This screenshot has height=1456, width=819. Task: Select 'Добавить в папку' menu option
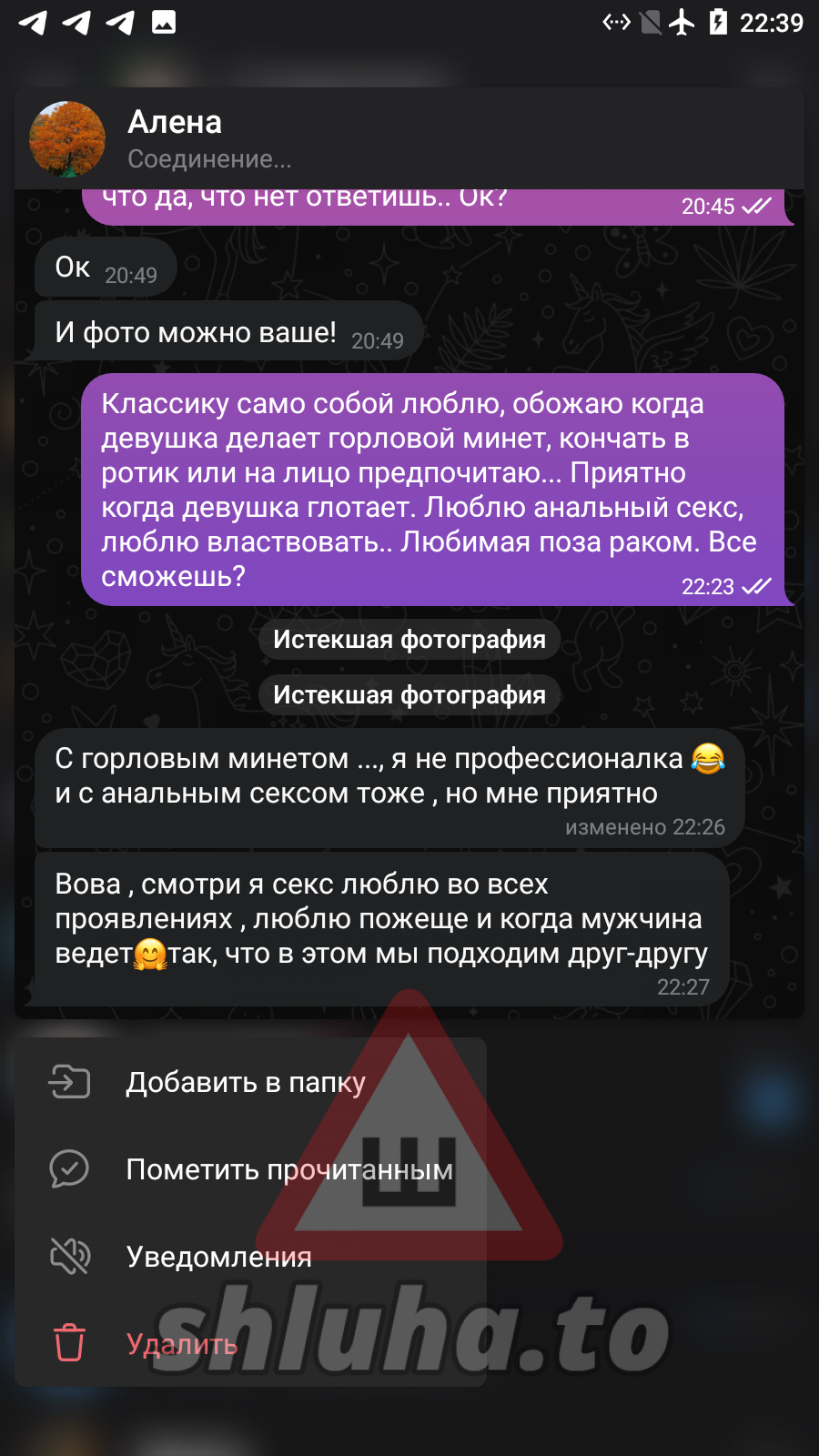[246, 1082]
